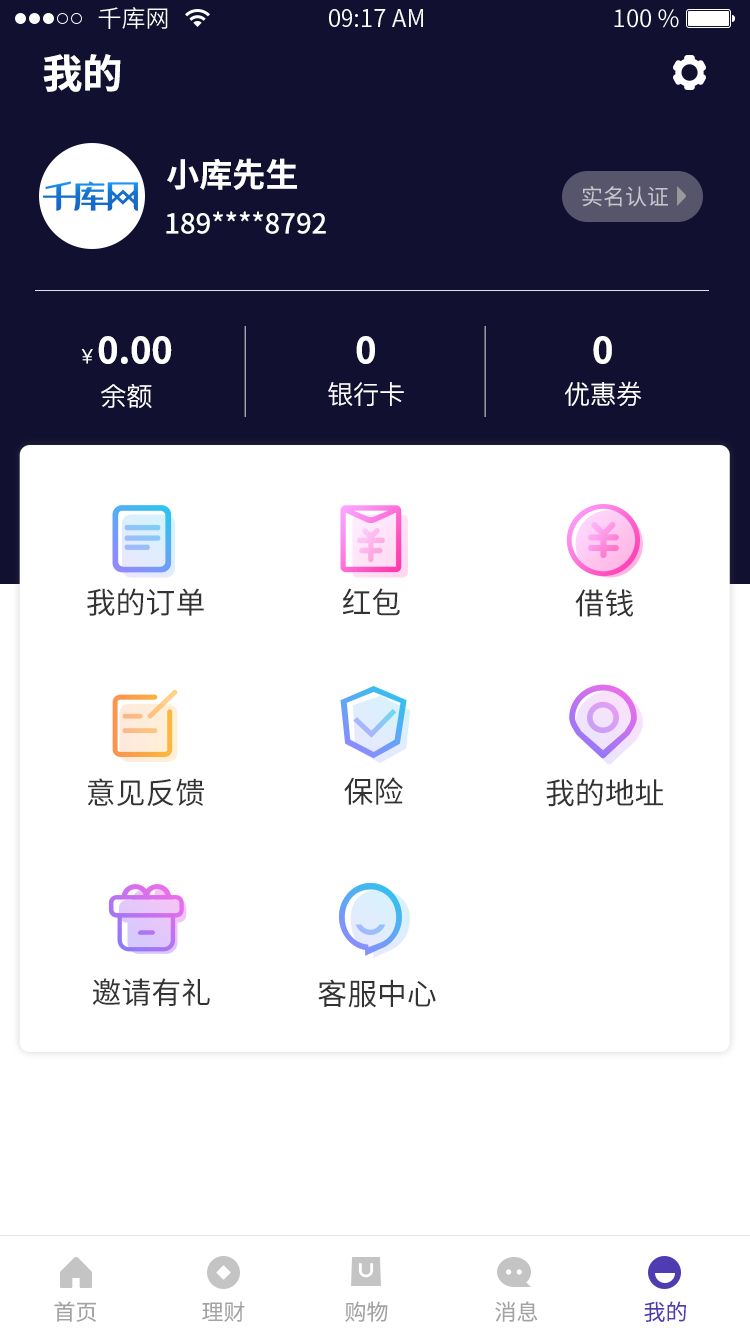
Task: Switch to the 购物 tab
Action: point(366,1289)
